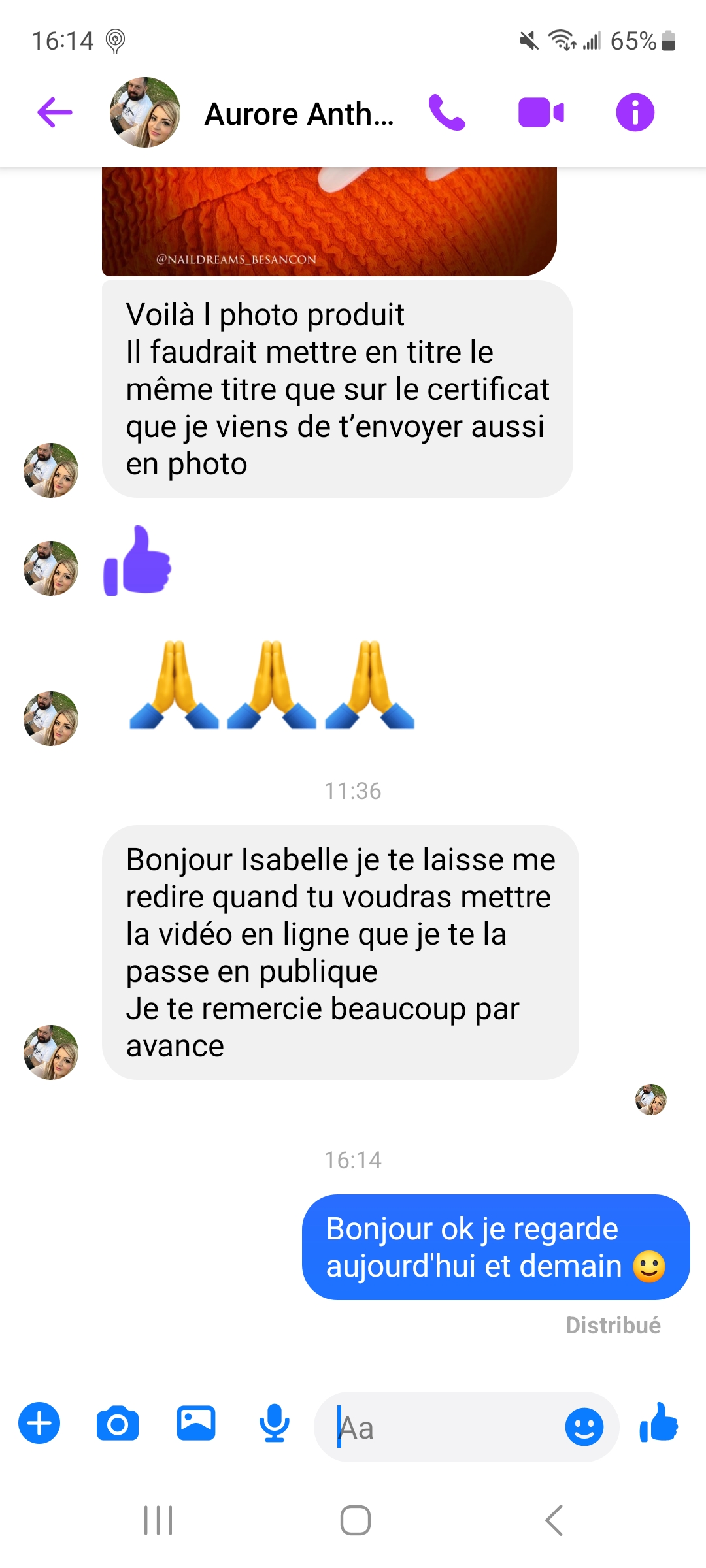
Task: Start a video call with Aurore
Action: tap(541, 112)
